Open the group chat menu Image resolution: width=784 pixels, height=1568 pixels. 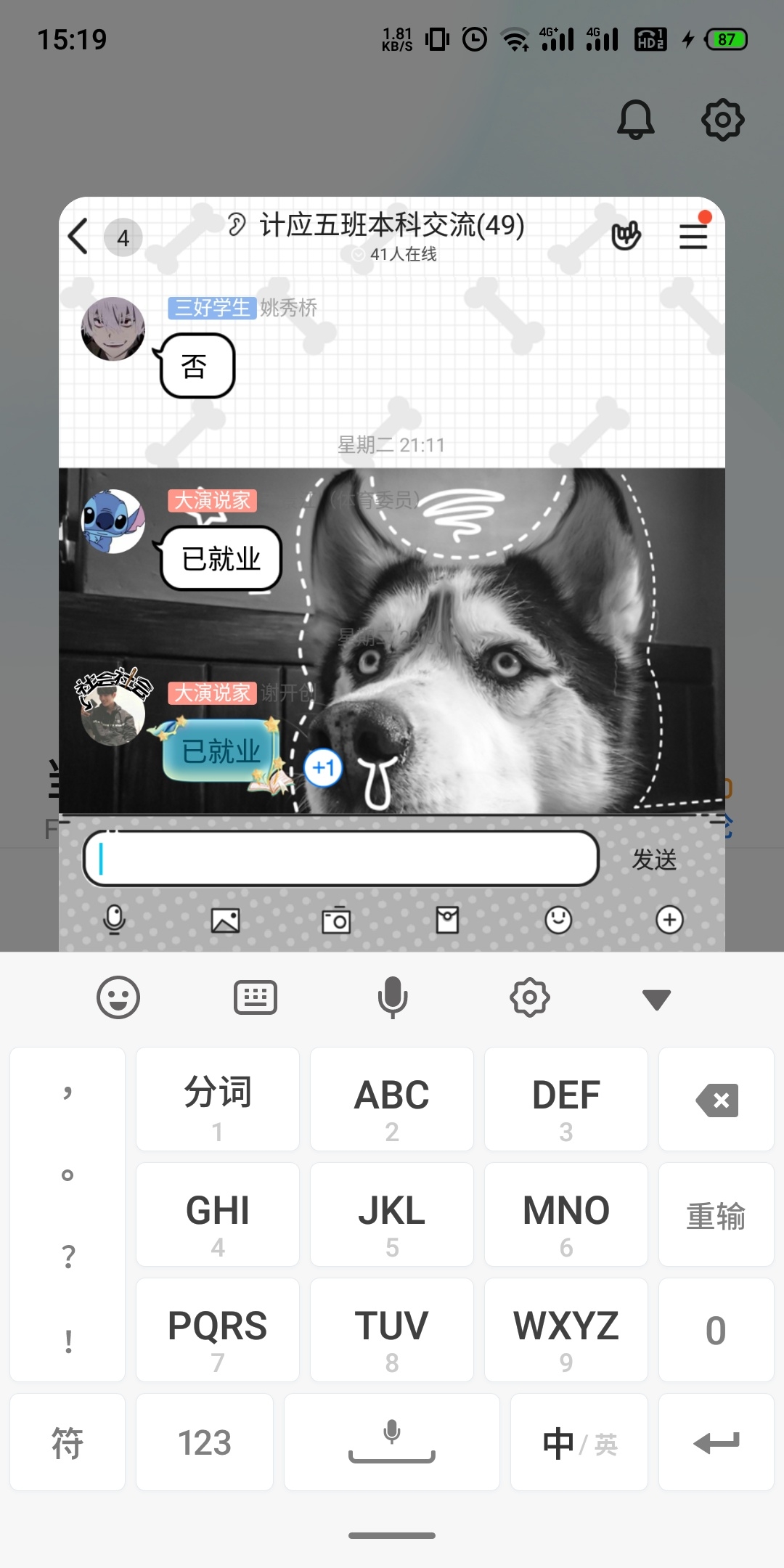(693, 237)
